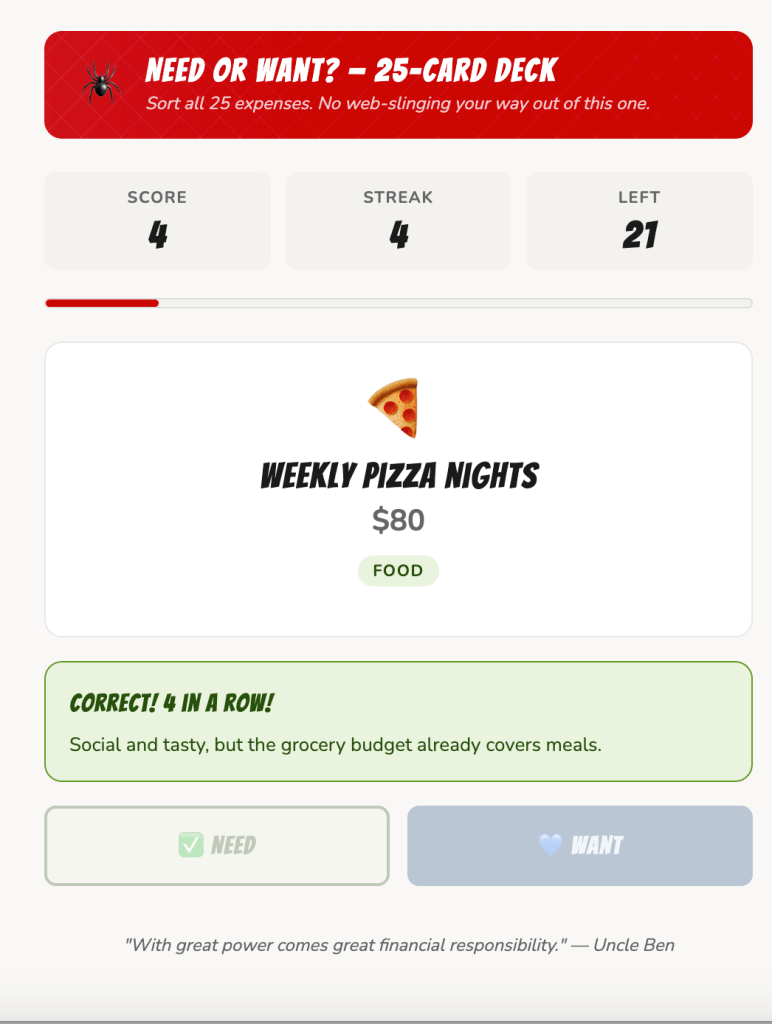
Task: Mark the pizza expense as Need
Action: (216, 846)
